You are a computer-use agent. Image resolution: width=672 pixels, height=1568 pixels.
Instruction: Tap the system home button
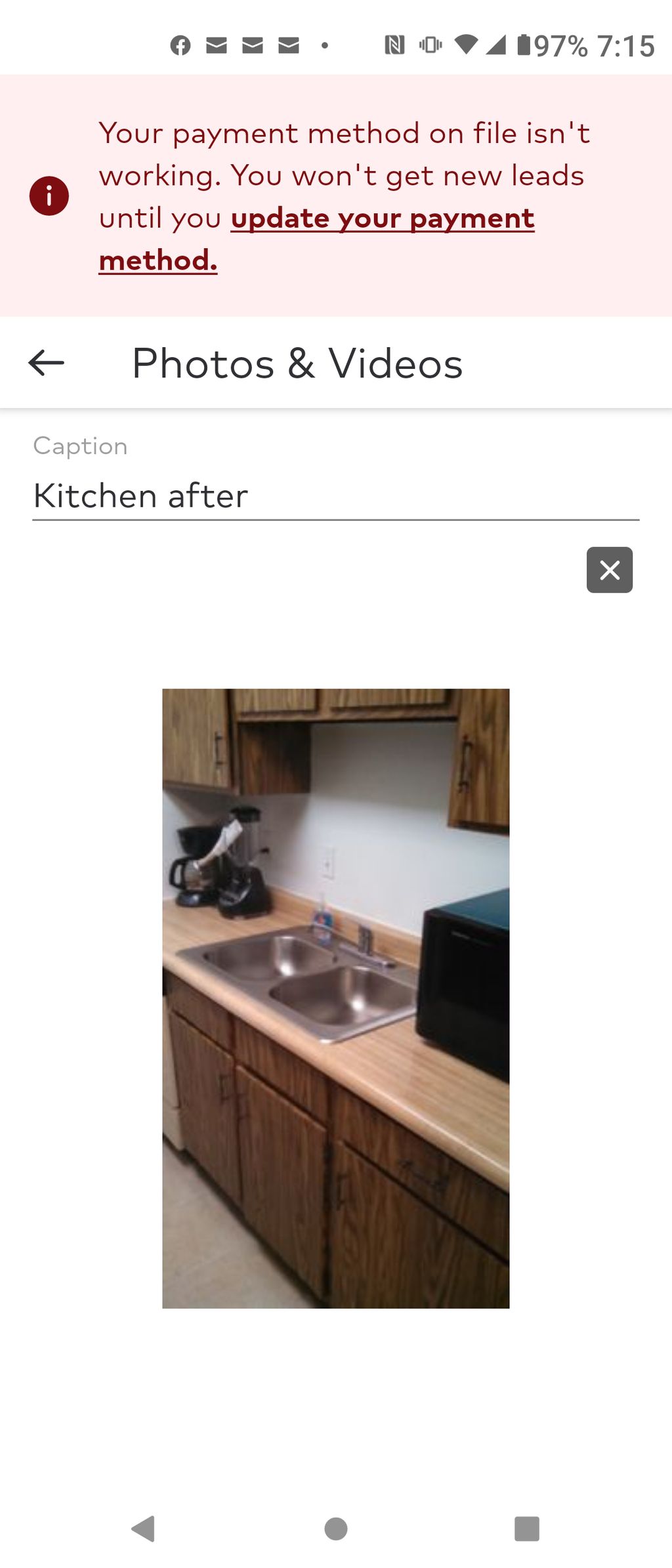click(335, 1528)
